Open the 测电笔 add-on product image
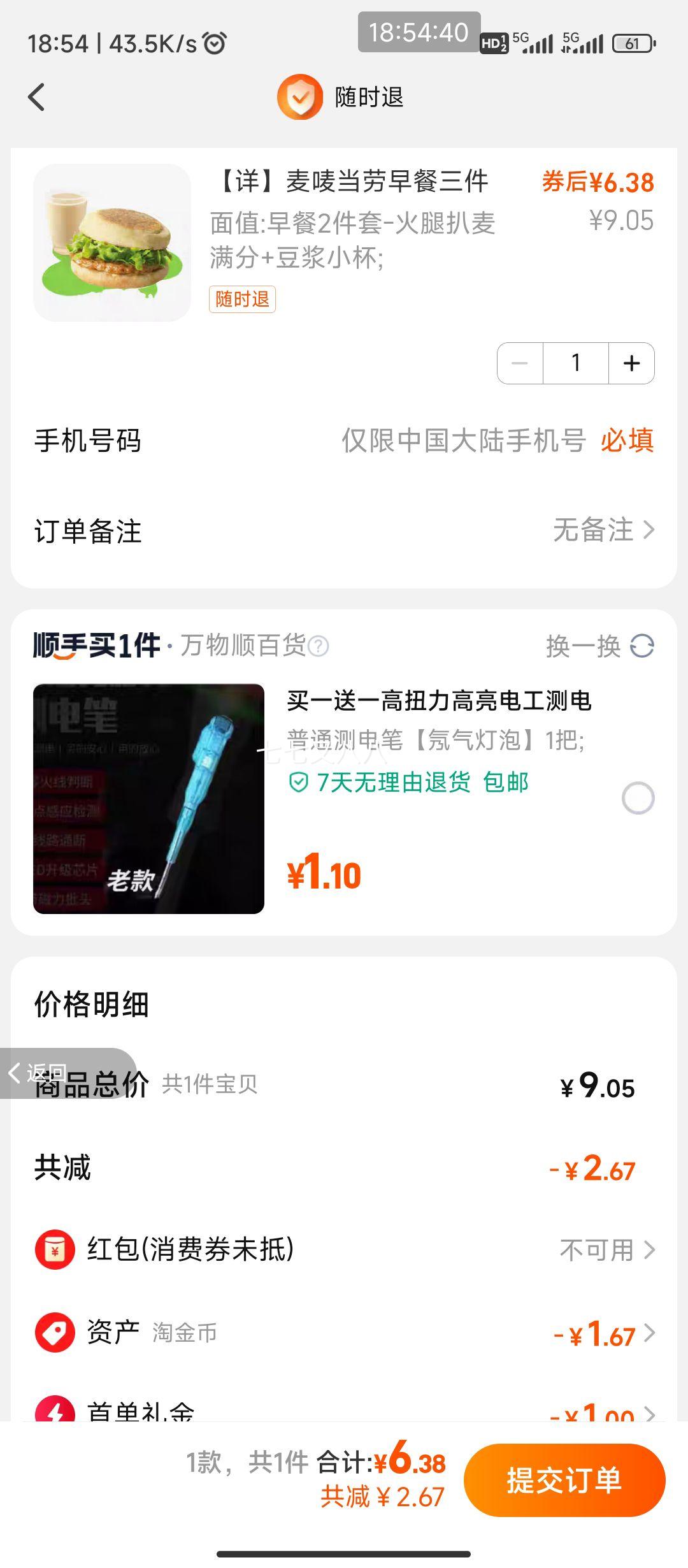This screenshot has height=1568, width=688. pos(148,799)
